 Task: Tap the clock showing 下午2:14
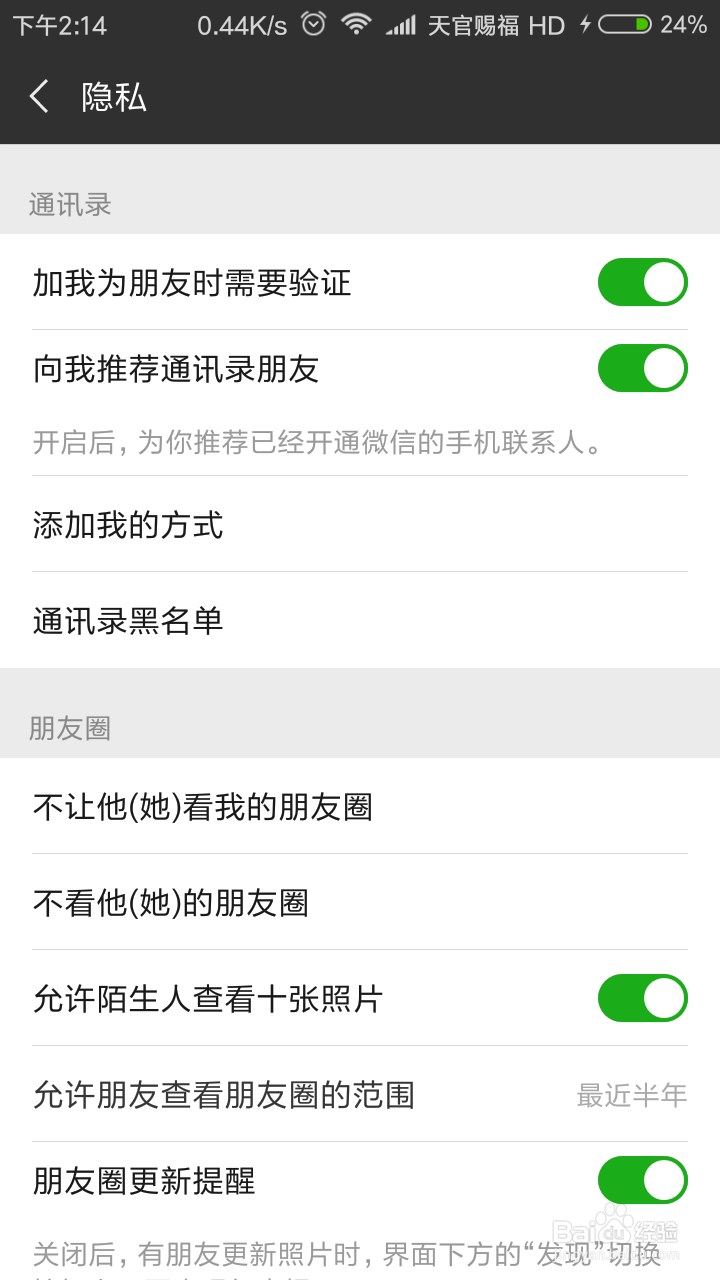59,24
